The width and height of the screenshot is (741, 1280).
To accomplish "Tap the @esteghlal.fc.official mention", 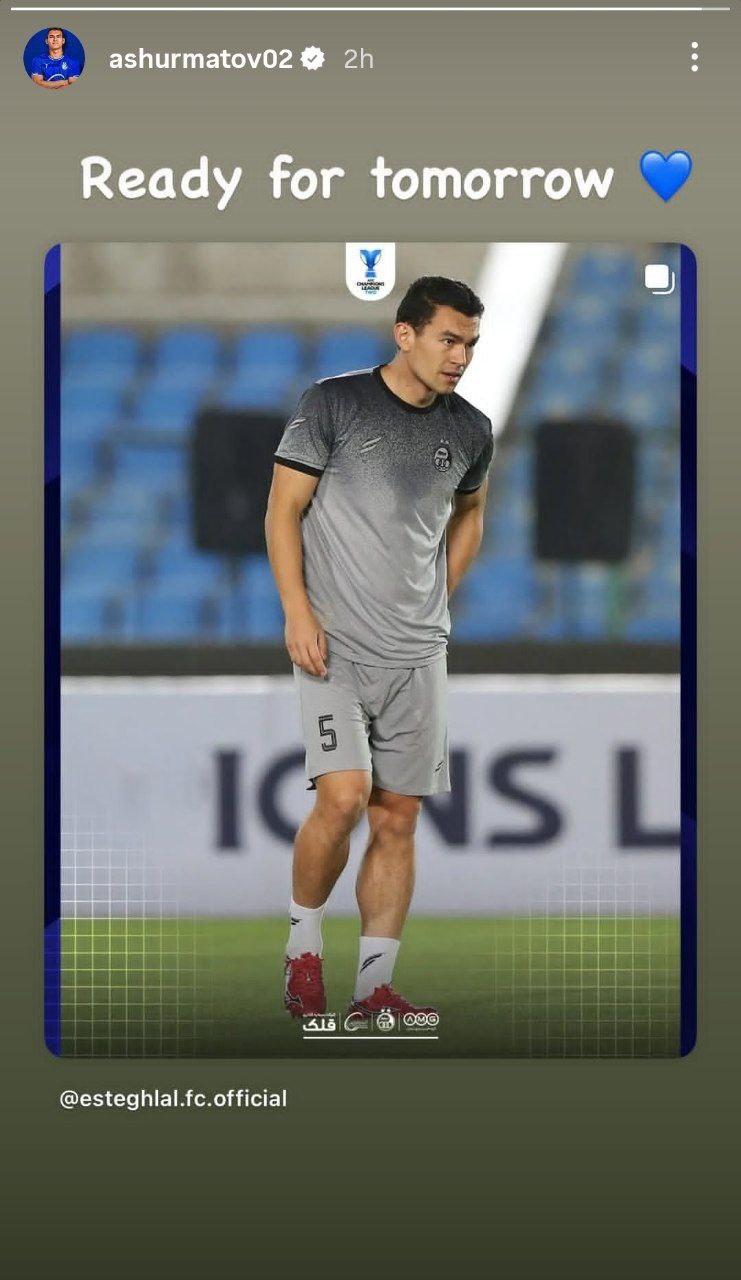I will [x=173, y=1098].
